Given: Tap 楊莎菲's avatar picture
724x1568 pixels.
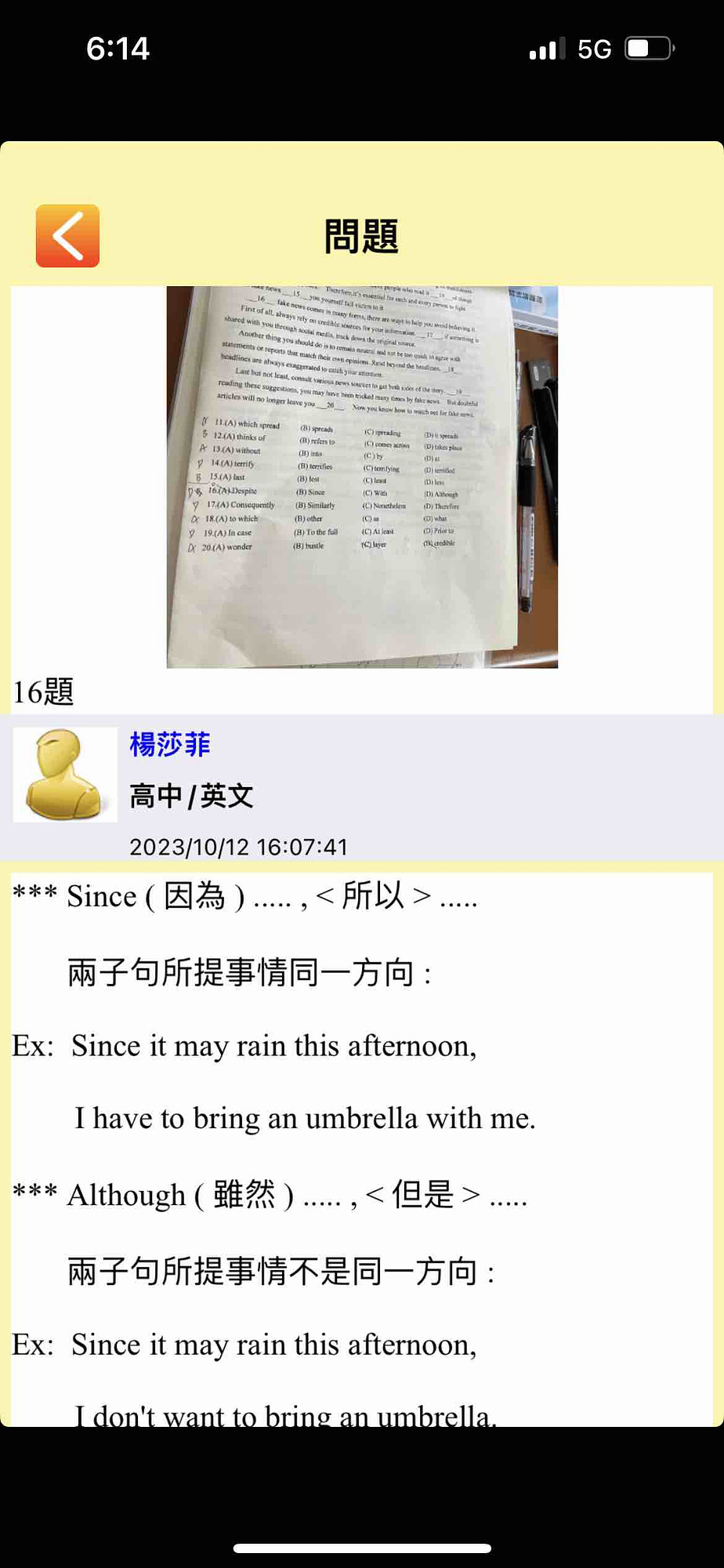Looking at the screenshot, I should [x=65, y=775].
